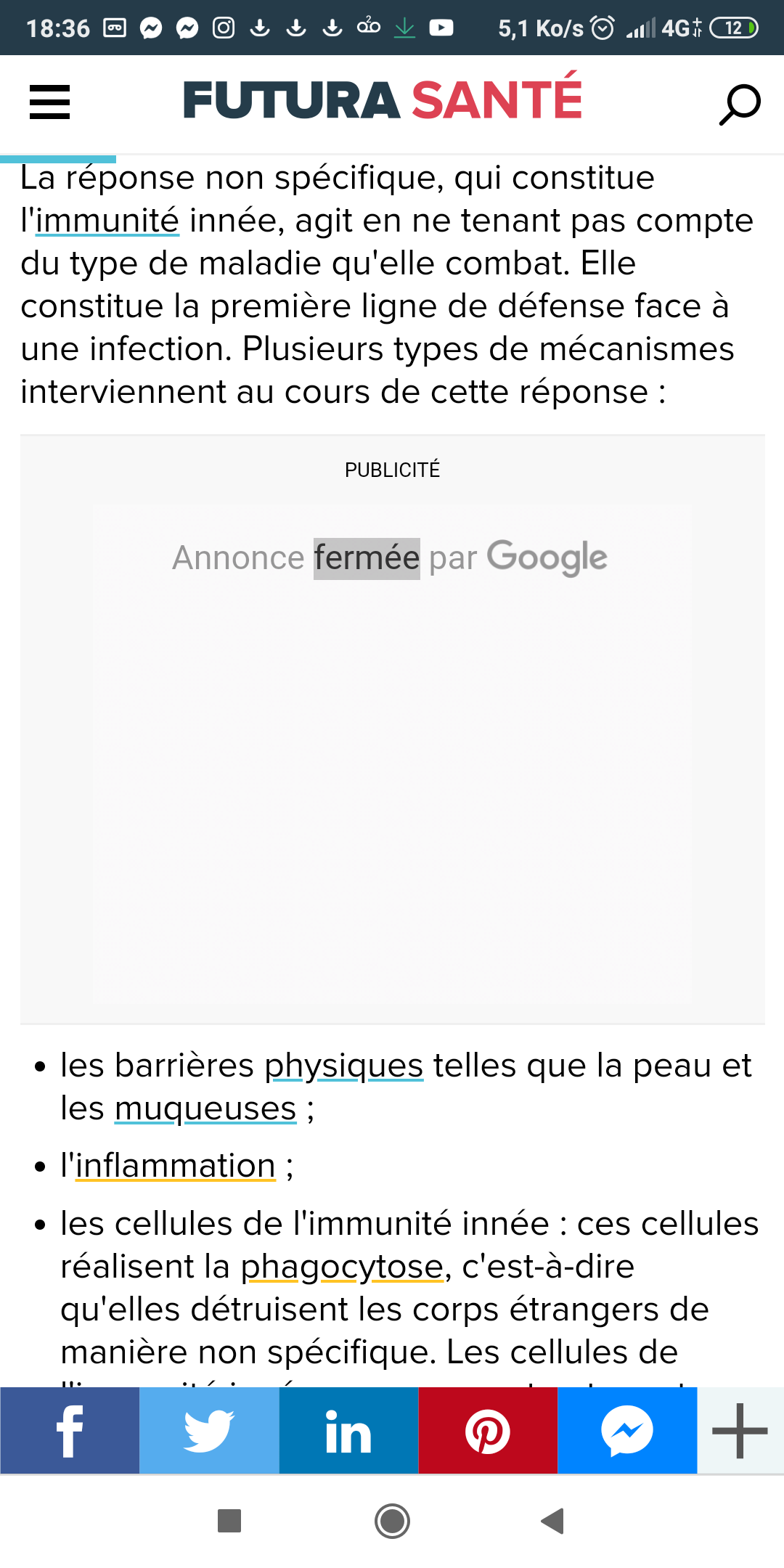Open the 'inflammation' definition link
This screenshot has width=784, height=1568.
click(175, 1166)
